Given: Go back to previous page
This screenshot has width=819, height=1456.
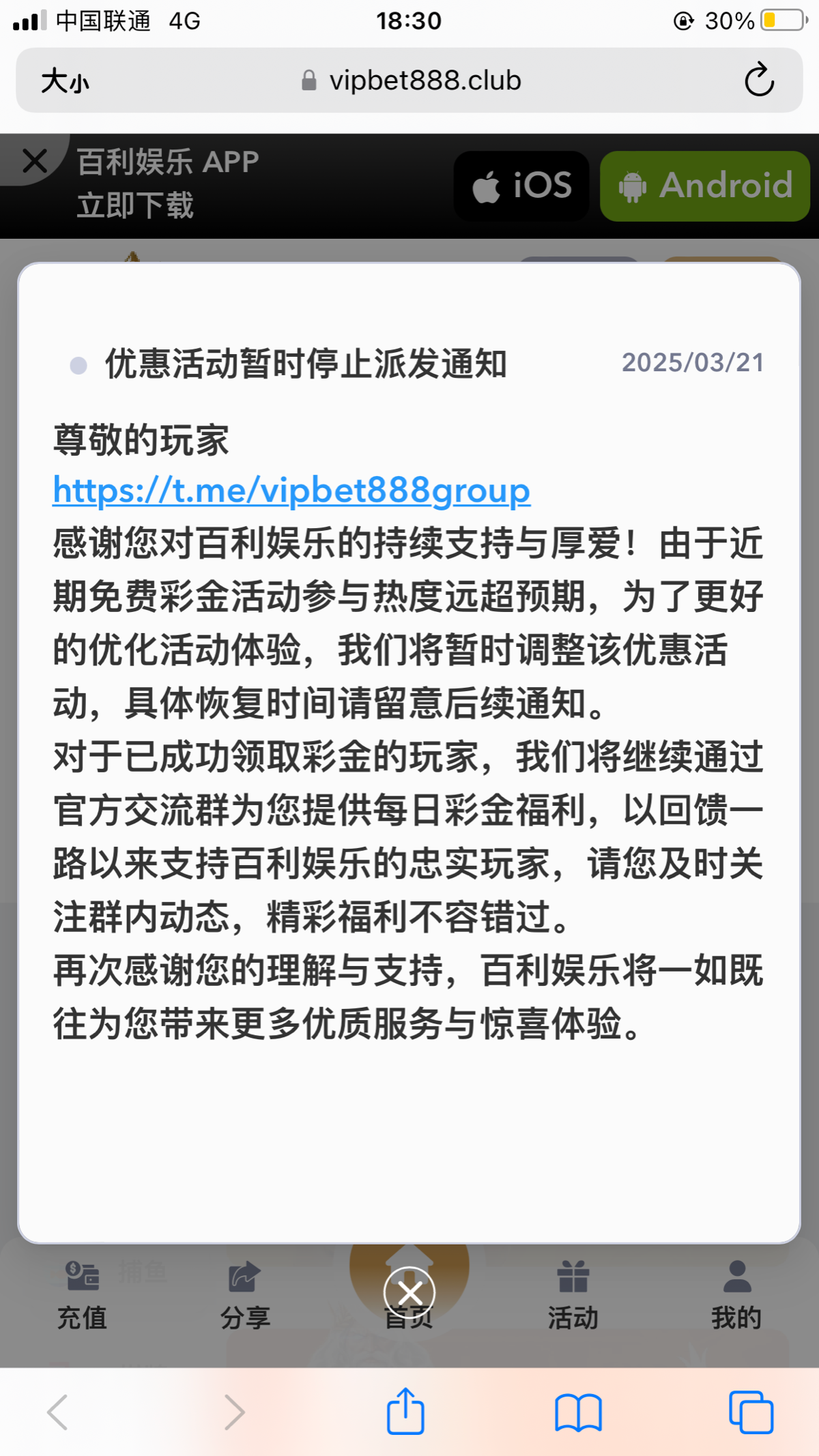Looking at the screenshot, I should click(x=57, y=1412).
